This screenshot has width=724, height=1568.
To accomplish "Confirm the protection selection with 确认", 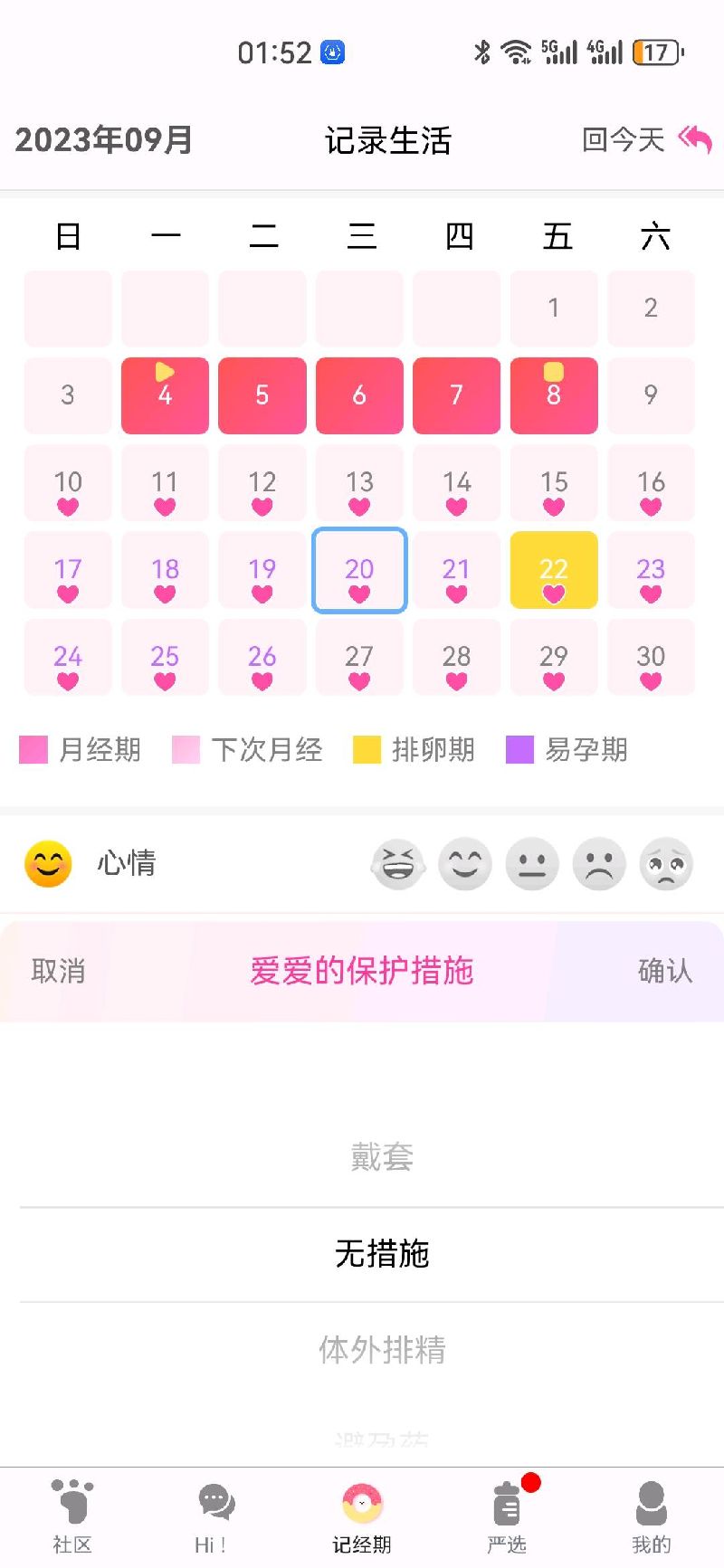I will (x=665, y=971).
